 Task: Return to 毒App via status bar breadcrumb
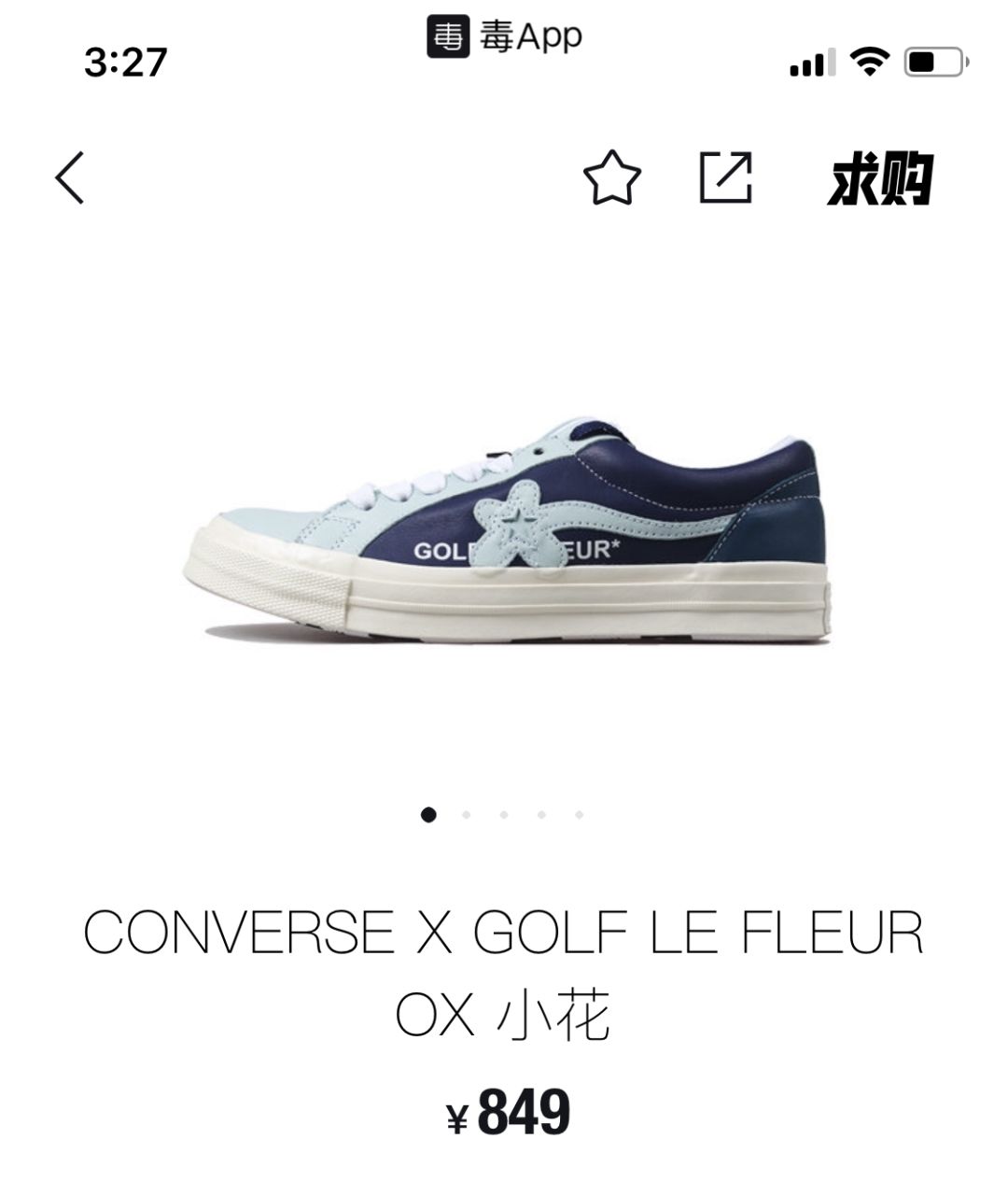pos(505,37)
